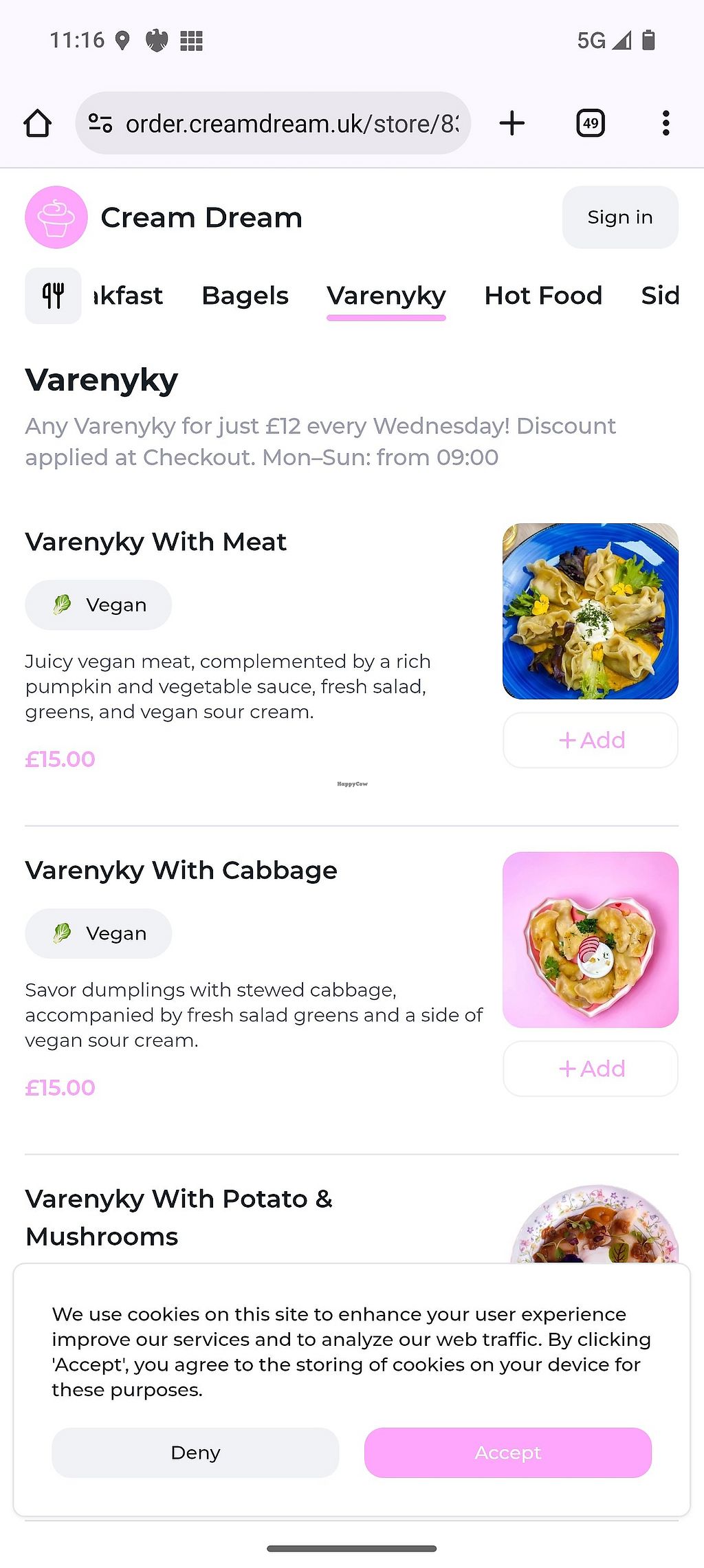Open the browser home page
Image resolution: width=704 pixels, height=1568 pixels.
37,124
